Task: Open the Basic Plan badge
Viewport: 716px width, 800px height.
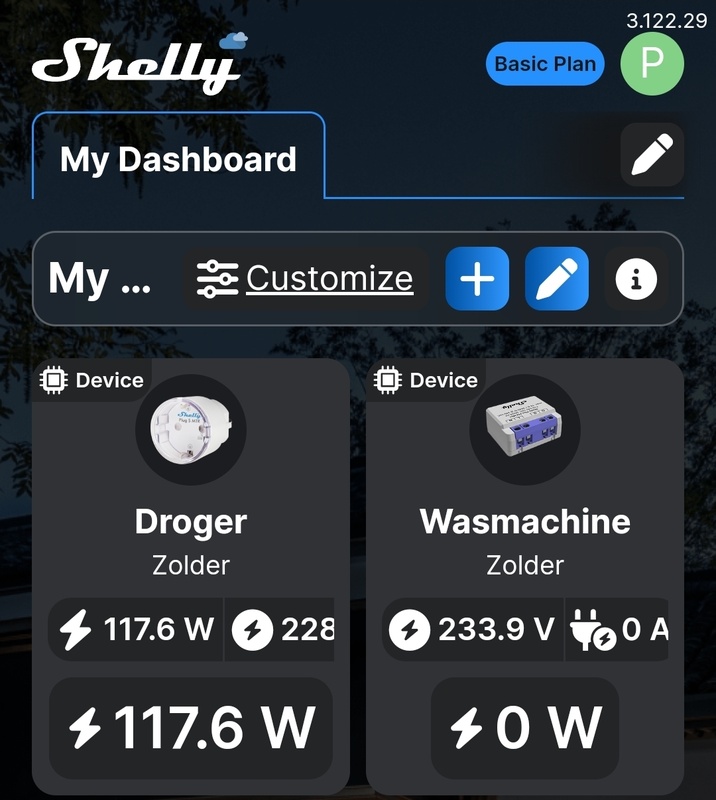Action: coord(545,64)
